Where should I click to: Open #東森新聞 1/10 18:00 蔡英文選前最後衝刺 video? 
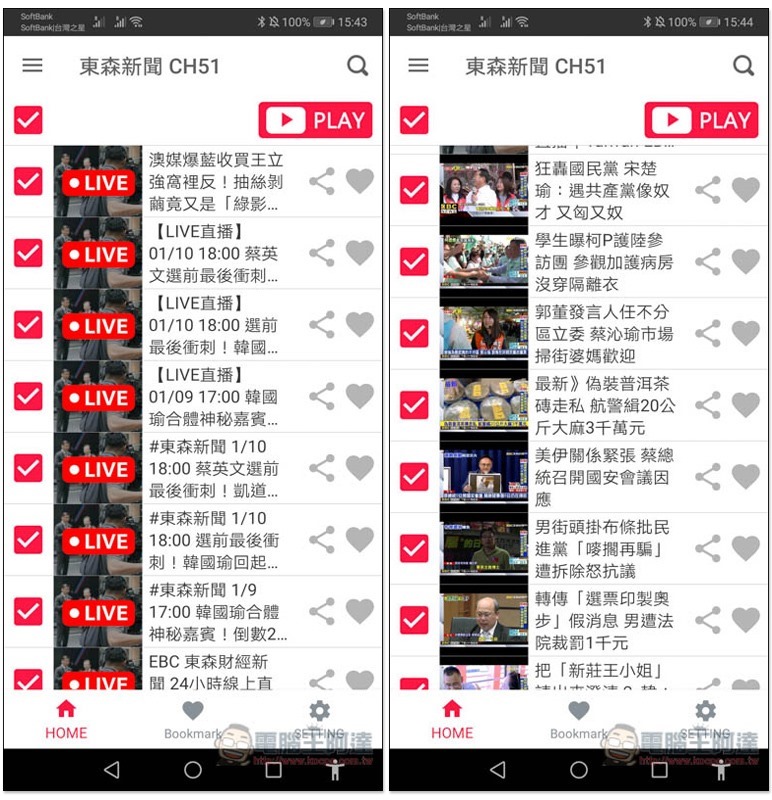215,468
